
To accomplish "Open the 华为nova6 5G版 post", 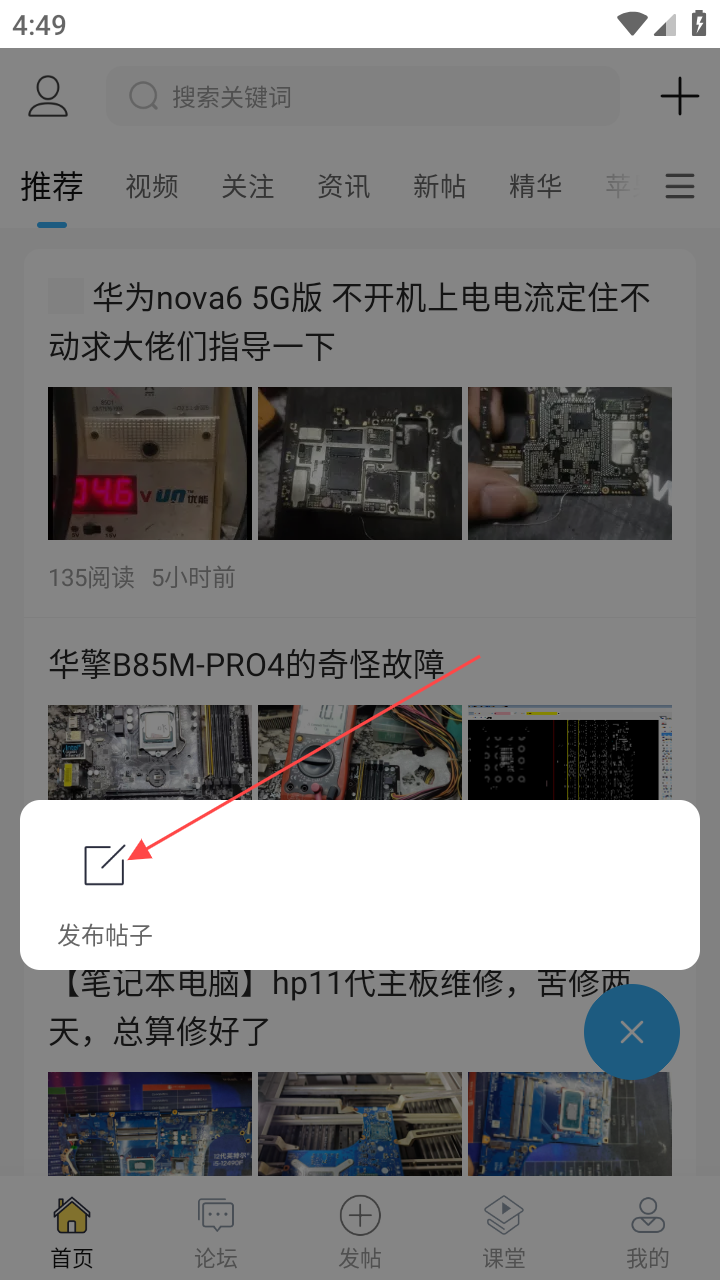I will click(350, 321).
